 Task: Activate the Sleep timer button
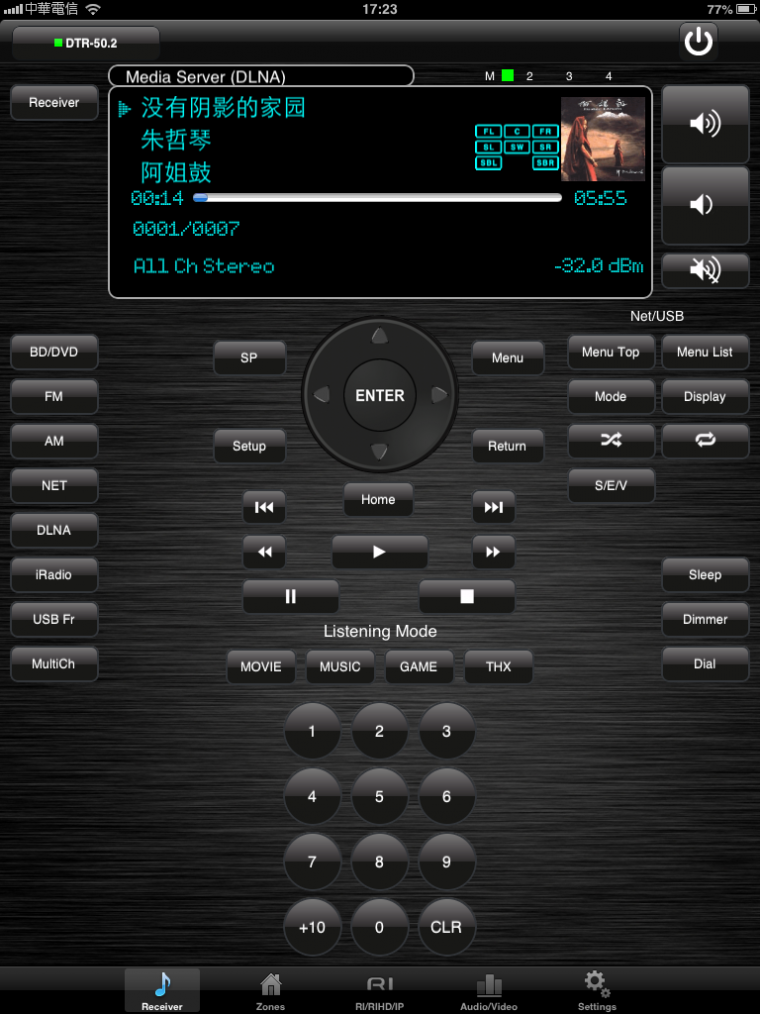click(x=705, y=575)
